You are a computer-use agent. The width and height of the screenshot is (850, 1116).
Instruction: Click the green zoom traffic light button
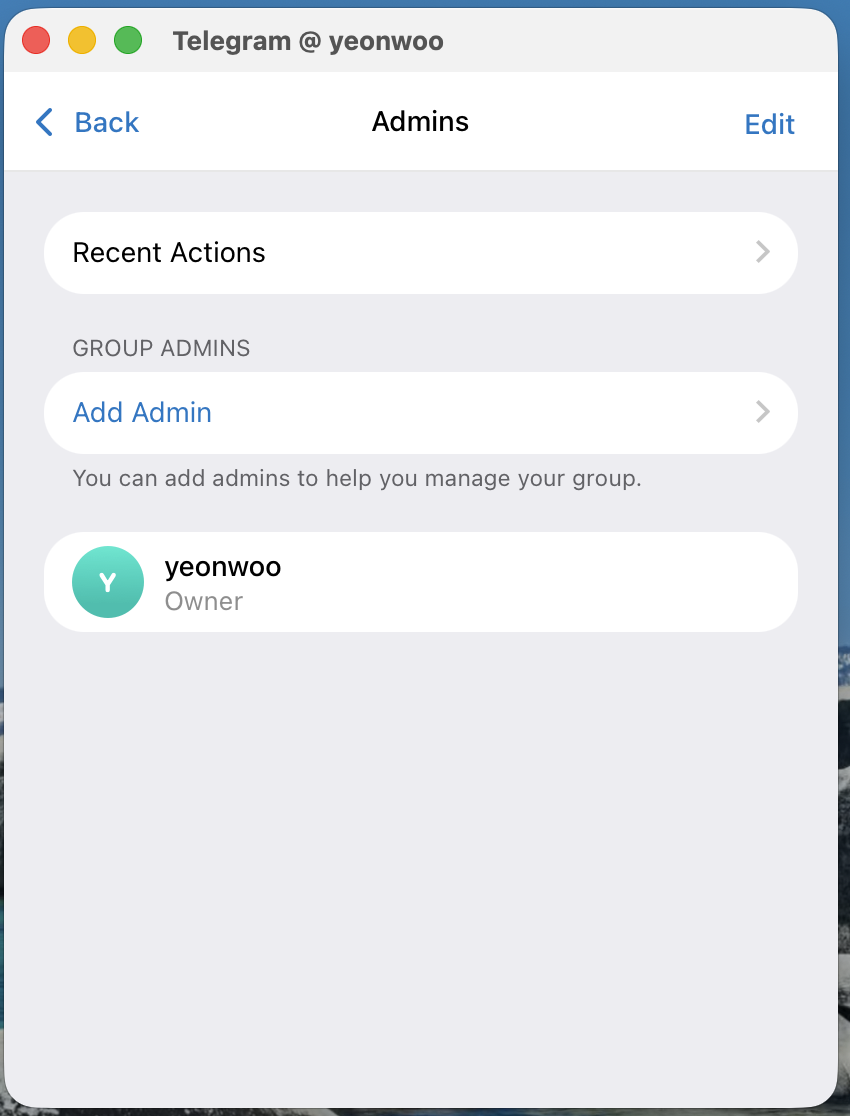click(x=128, y=40)
